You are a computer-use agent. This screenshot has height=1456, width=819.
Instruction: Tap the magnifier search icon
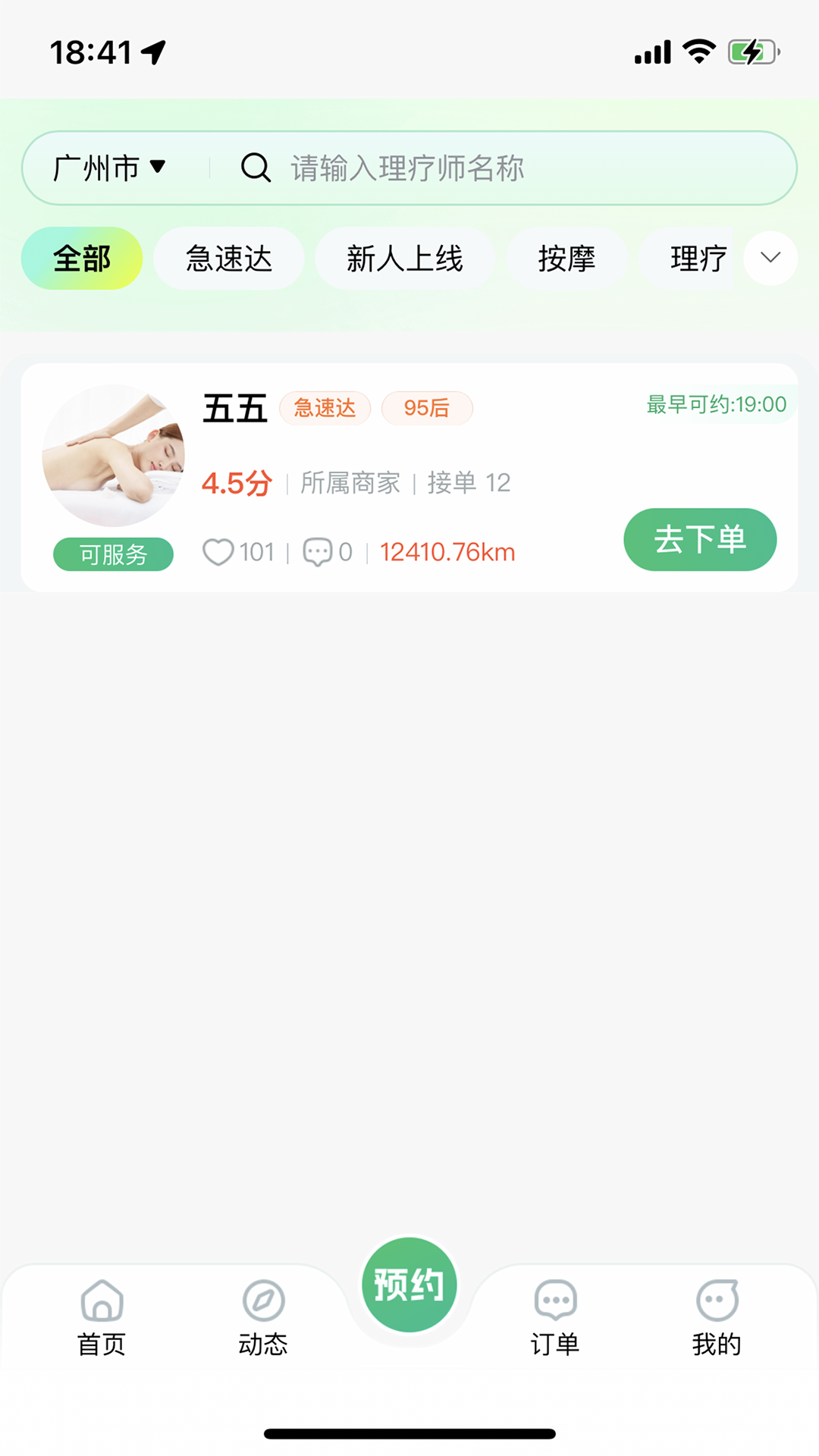coord(256,168)
